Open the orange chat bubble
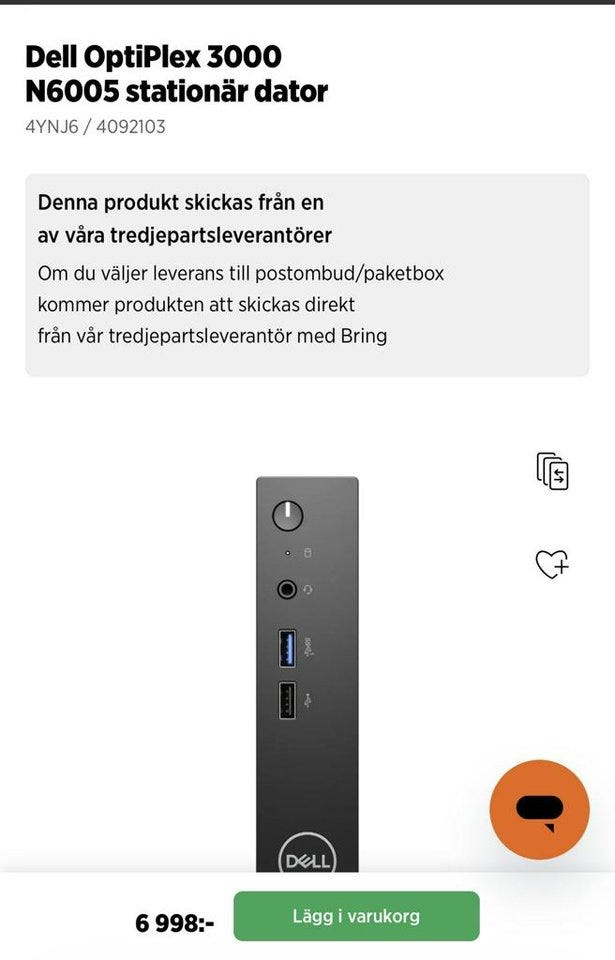The image size is (615, 960). tap(539, 809)
